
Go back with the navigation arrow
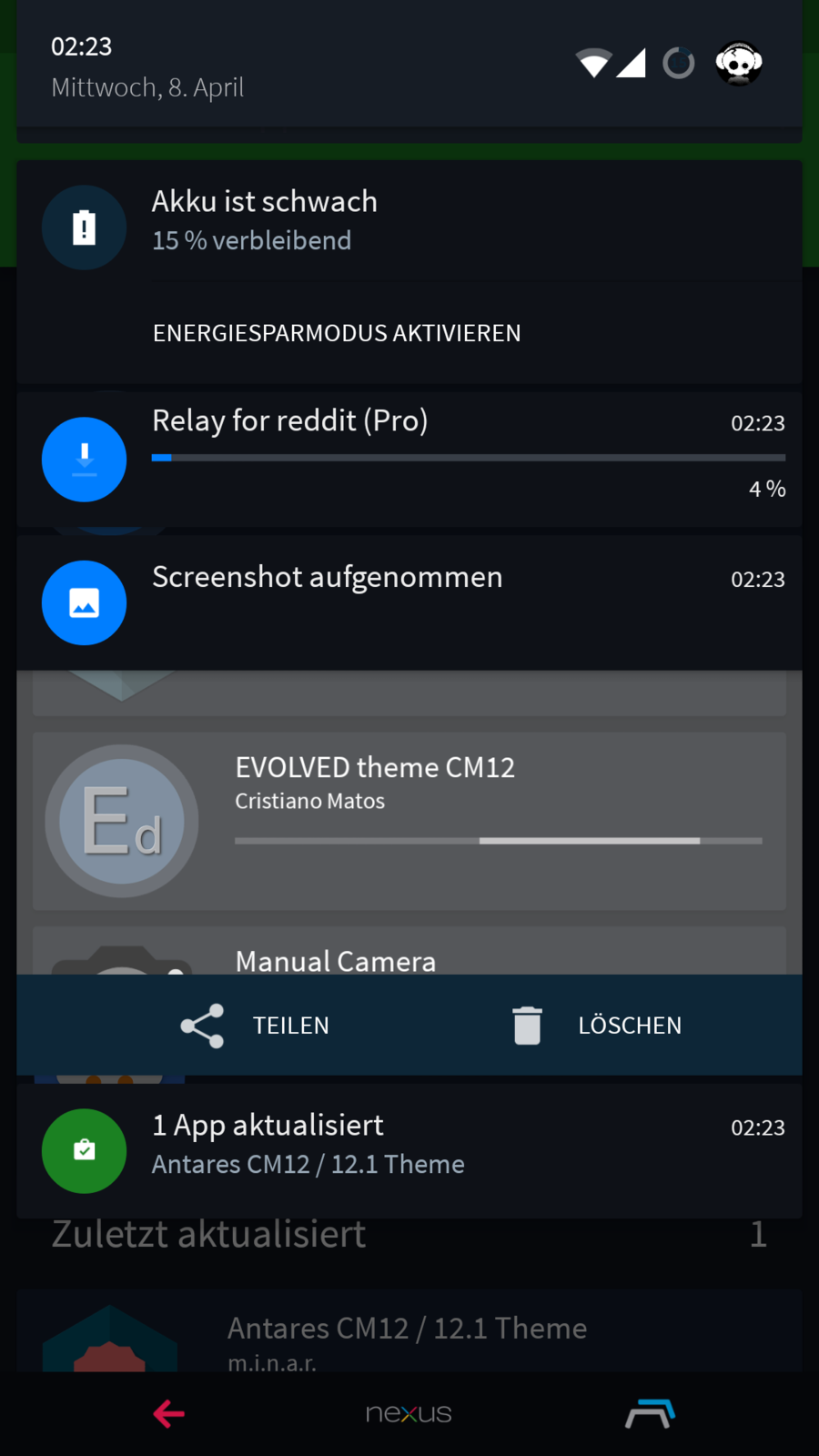(x=169, y=1413)
